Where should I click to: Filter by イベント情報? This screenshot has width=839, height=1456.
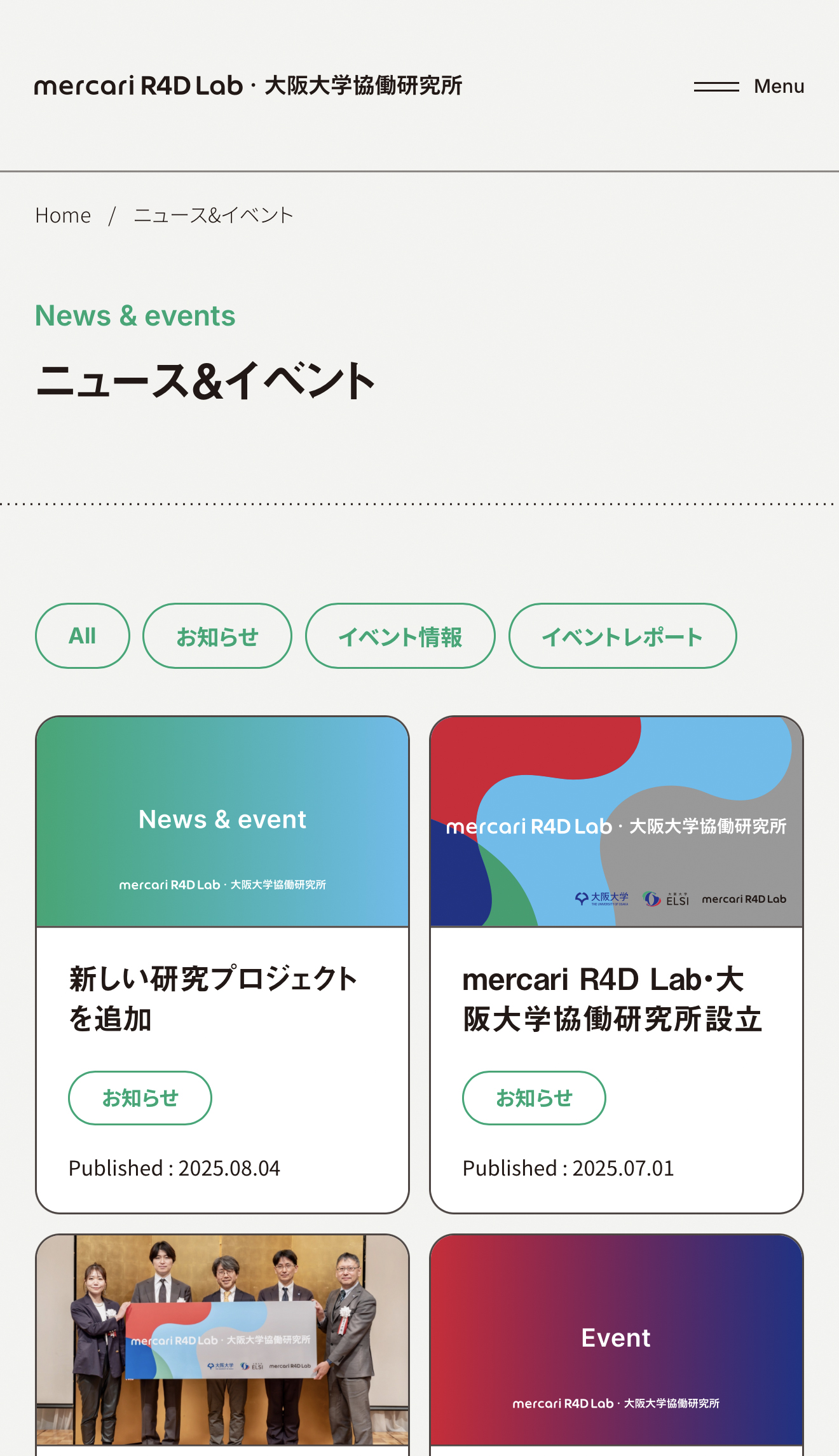tap(400, 636)
